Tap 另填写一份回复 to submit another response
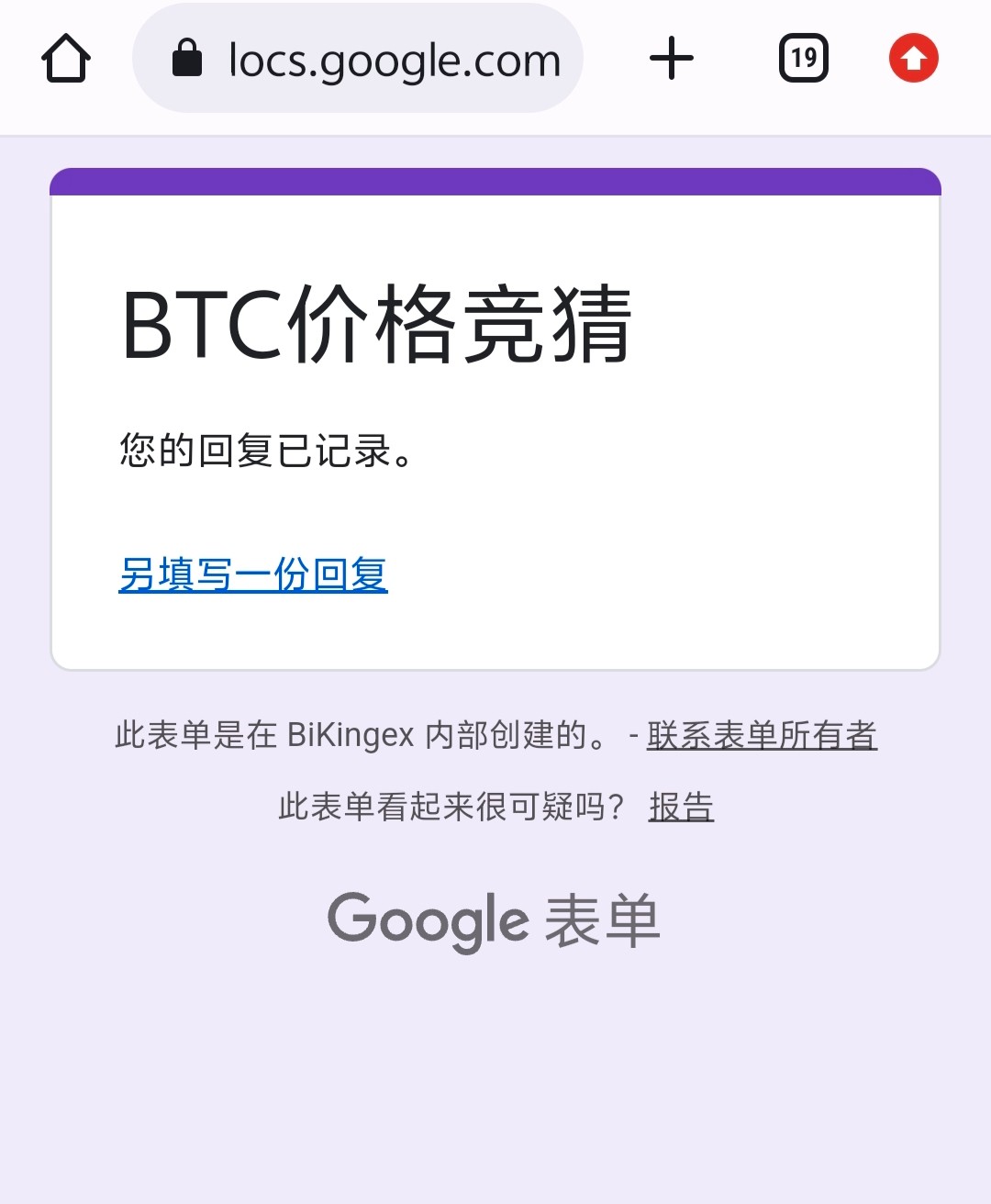The height and width of the screenshot is (1204, 991). [253, 575]
